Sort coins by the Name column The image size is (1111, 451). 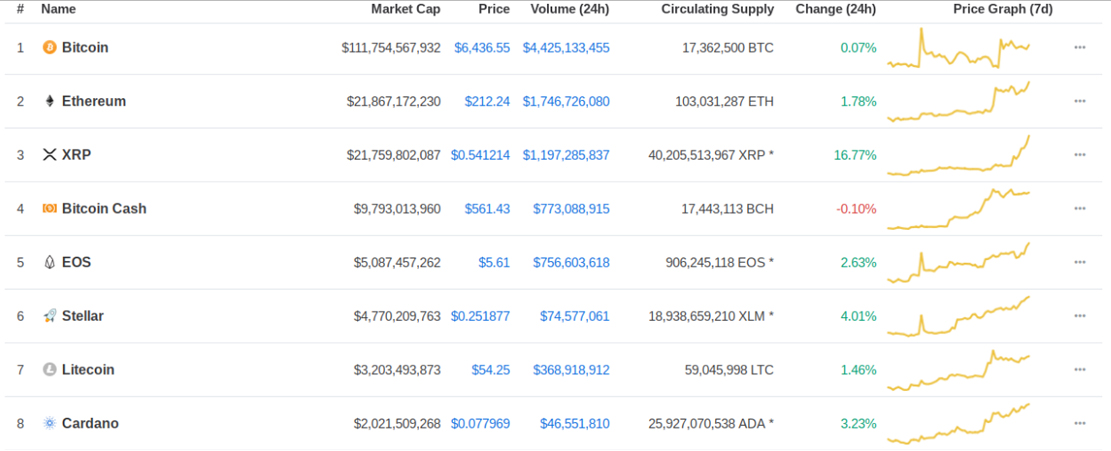pos(58,9)
